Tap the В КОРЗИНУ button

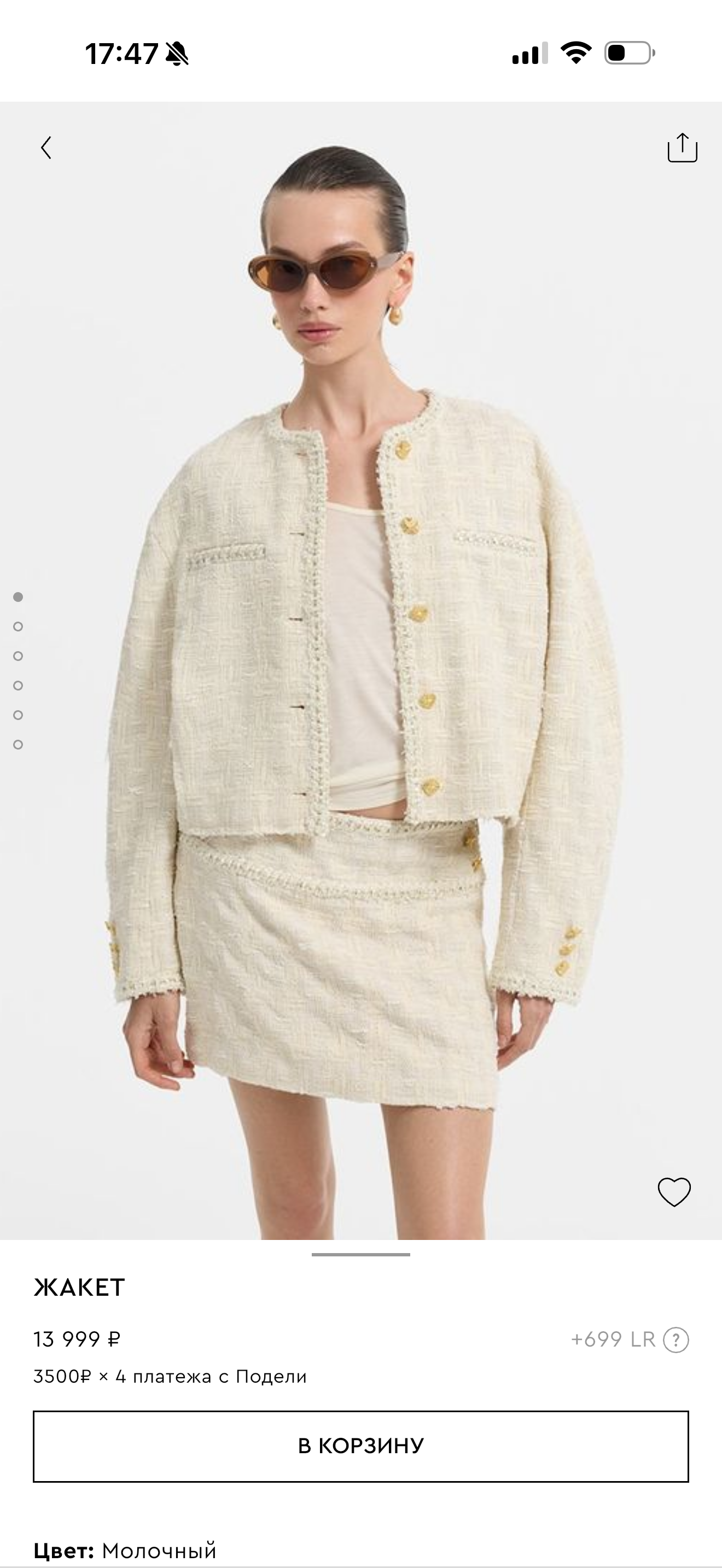(361, 1446)
